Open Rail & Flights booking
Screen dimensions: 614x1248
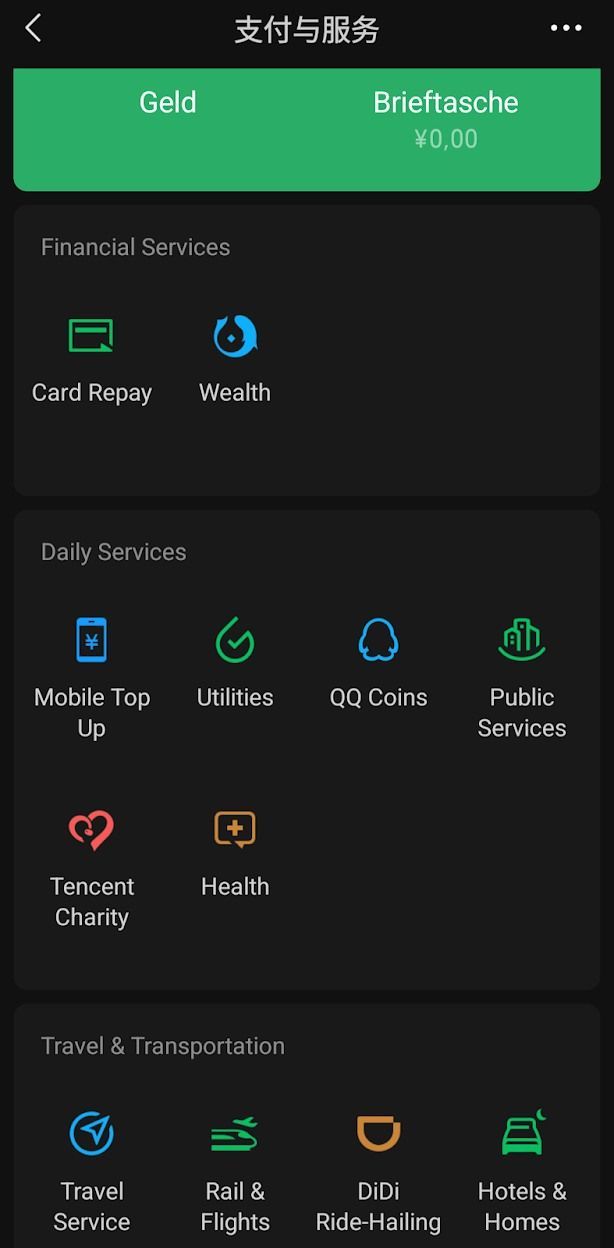point(235,1173)
